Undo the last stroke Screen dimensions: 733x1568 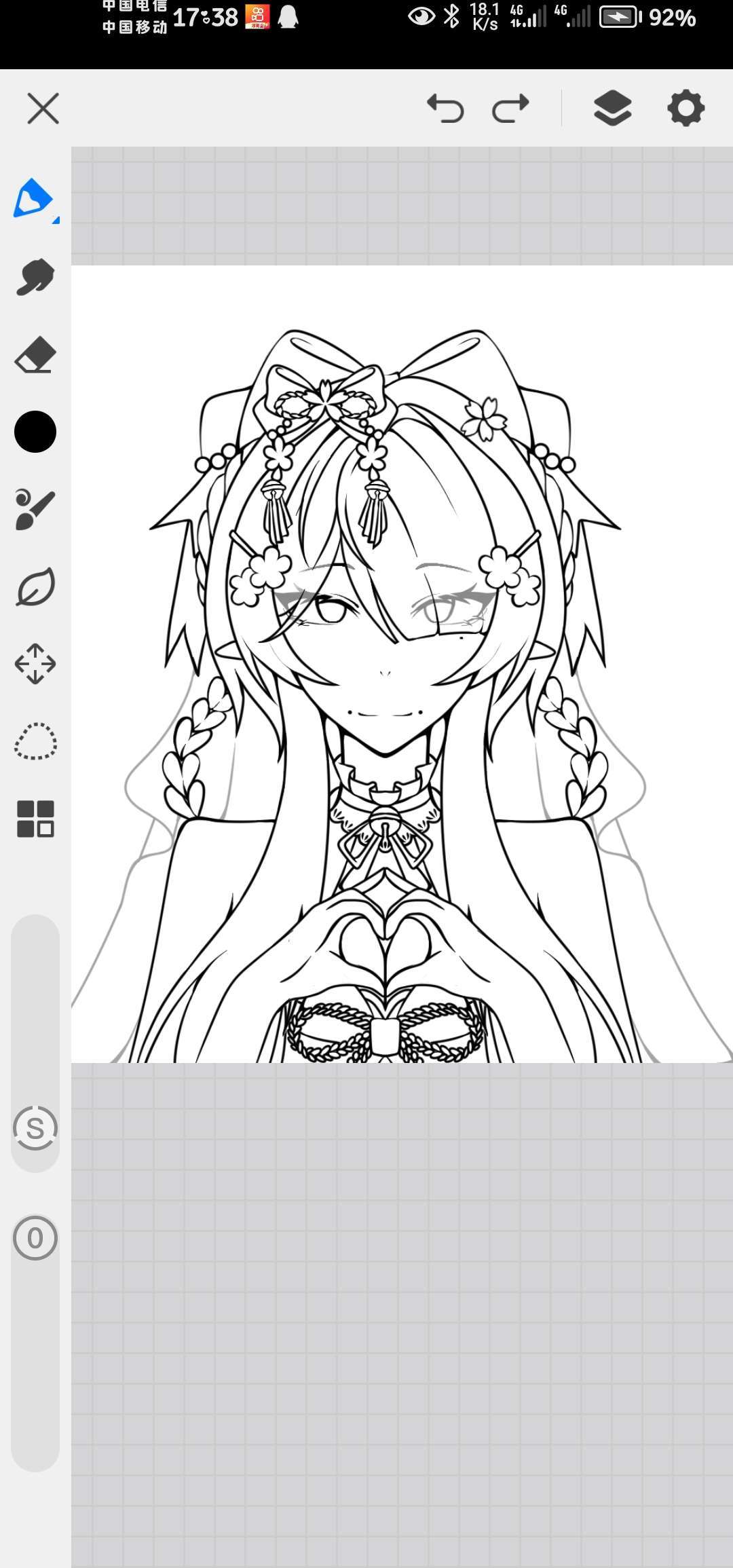(445, 108)
